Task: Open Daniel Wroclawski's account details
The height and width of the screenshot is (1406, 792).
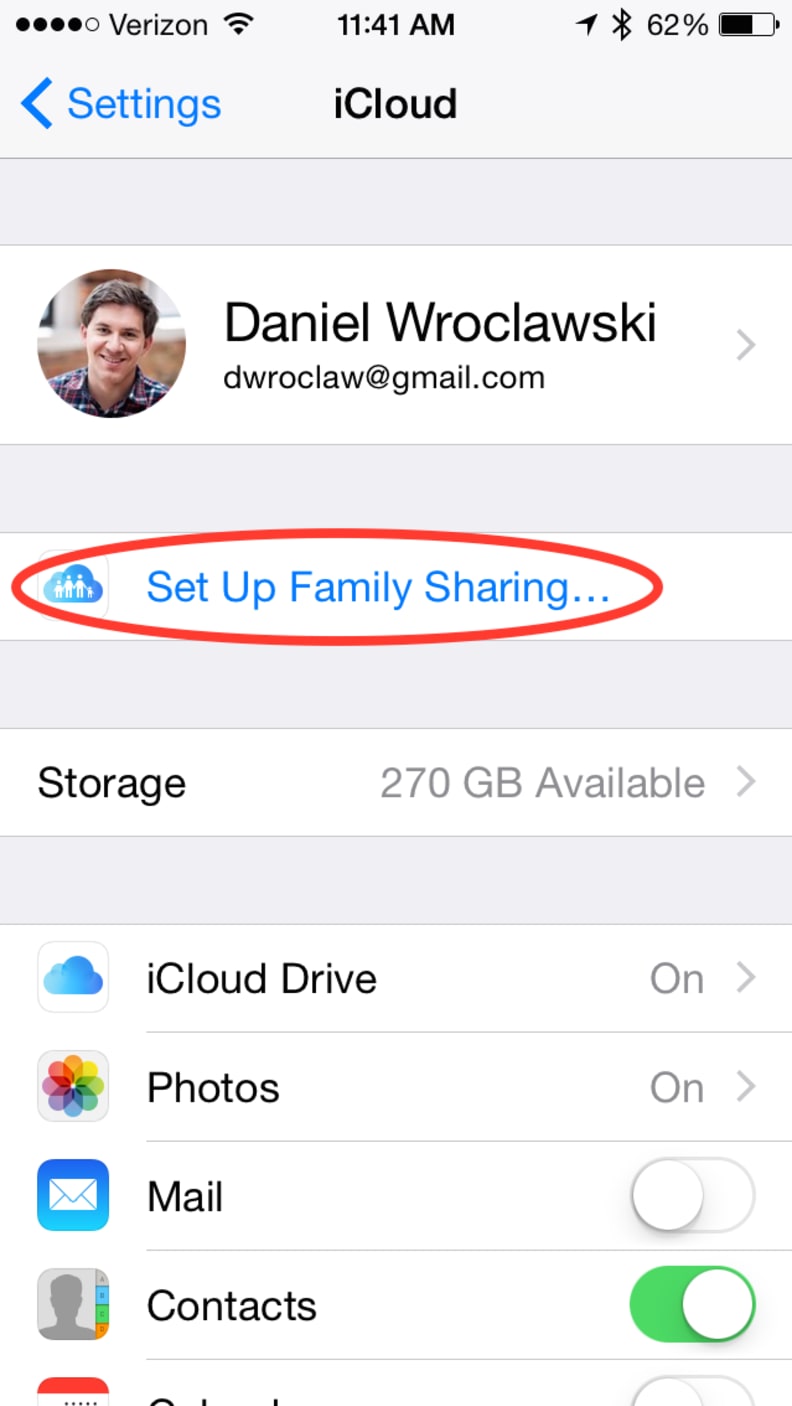Action: click(396, 345)
